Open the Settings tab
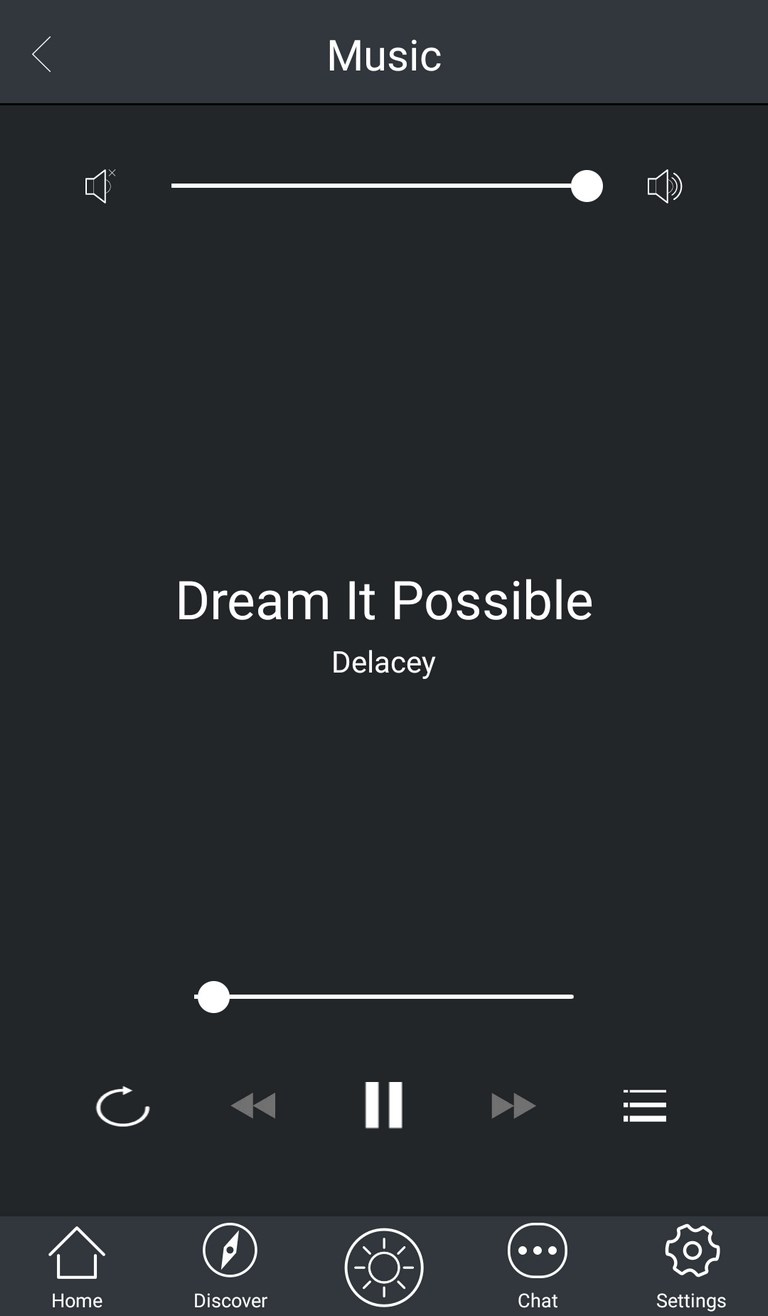The image size is (768, 1316). 691,1267
